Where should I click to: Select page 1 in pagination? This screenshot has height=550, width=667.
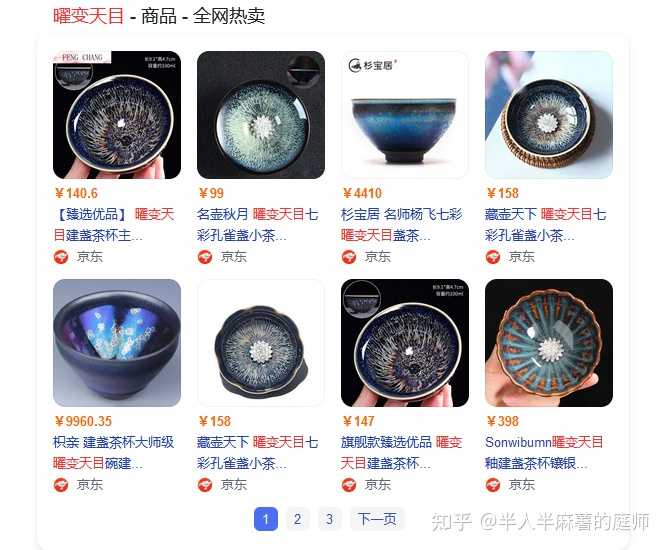(265, 519)
